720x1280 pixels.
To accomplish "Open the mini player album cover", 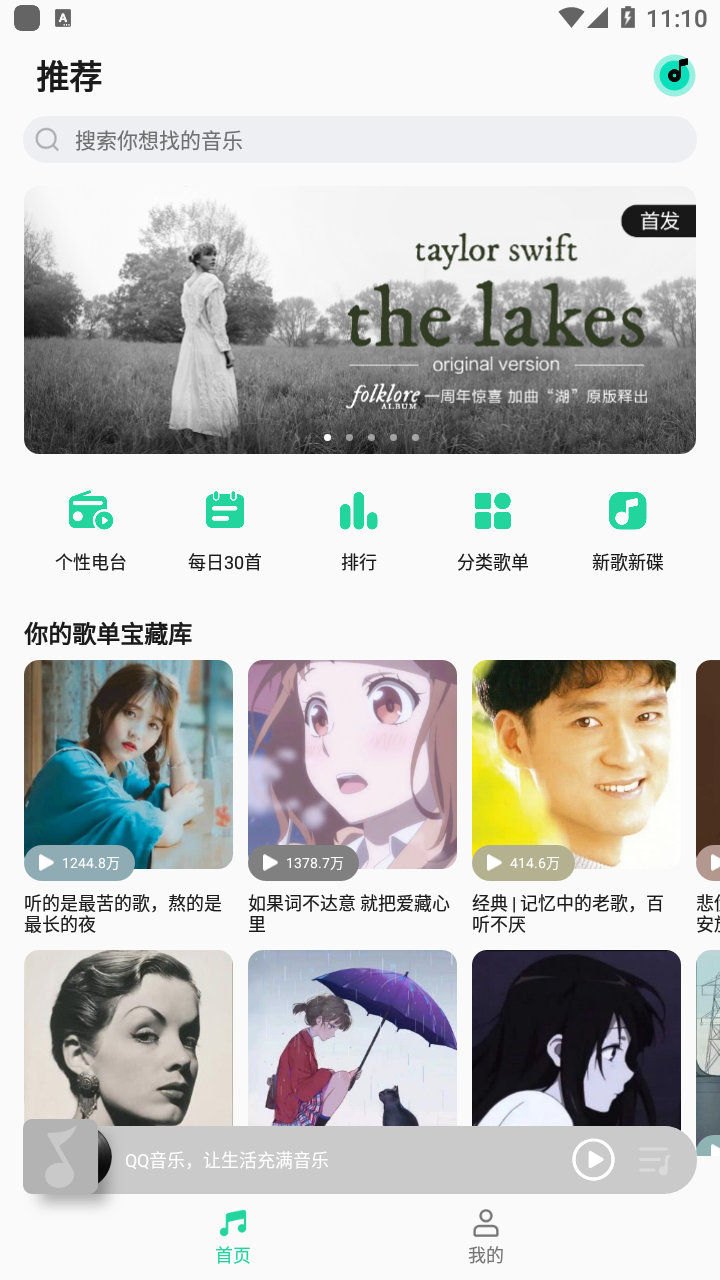I will click(62, 1157).
